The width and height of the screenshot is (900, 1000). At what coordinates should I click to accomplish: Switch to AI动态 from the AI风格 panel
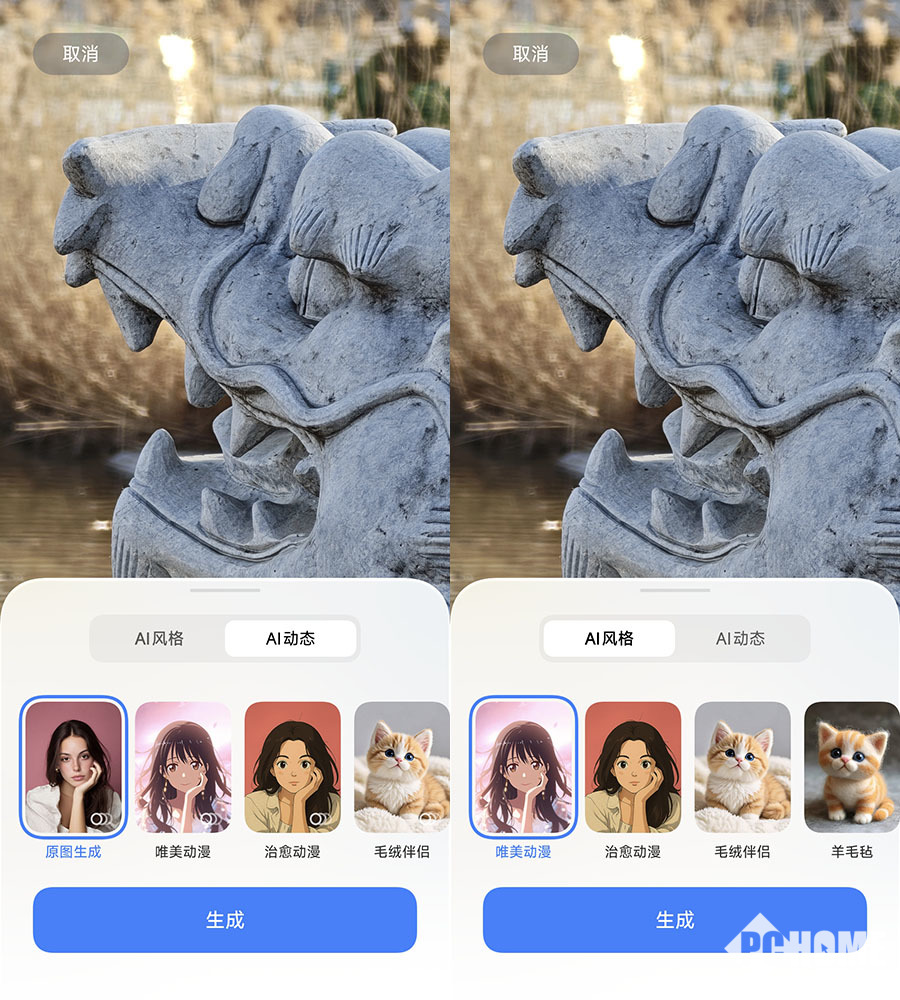tap(740, 638)
